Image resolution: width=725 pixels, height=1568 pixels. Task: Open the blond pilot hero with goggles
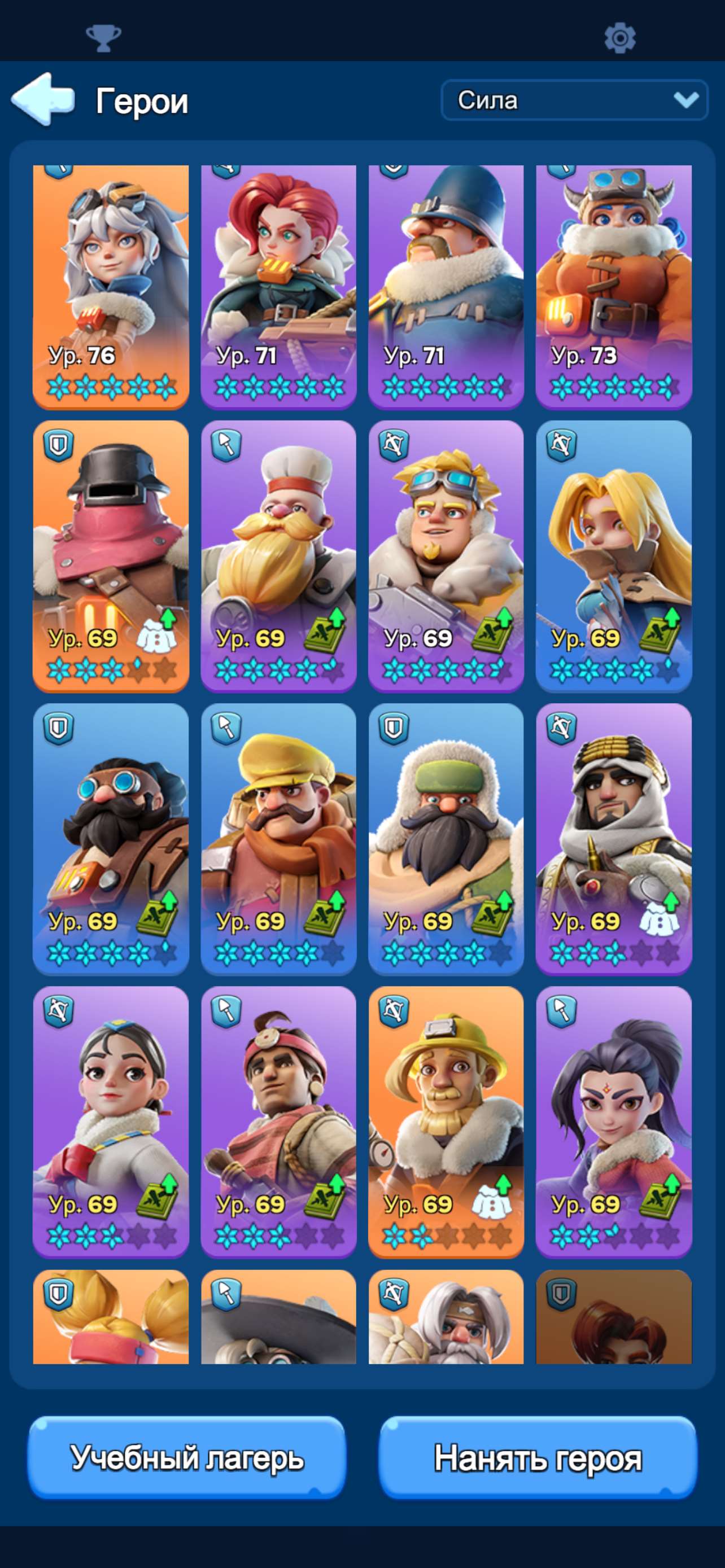(446, 556)
